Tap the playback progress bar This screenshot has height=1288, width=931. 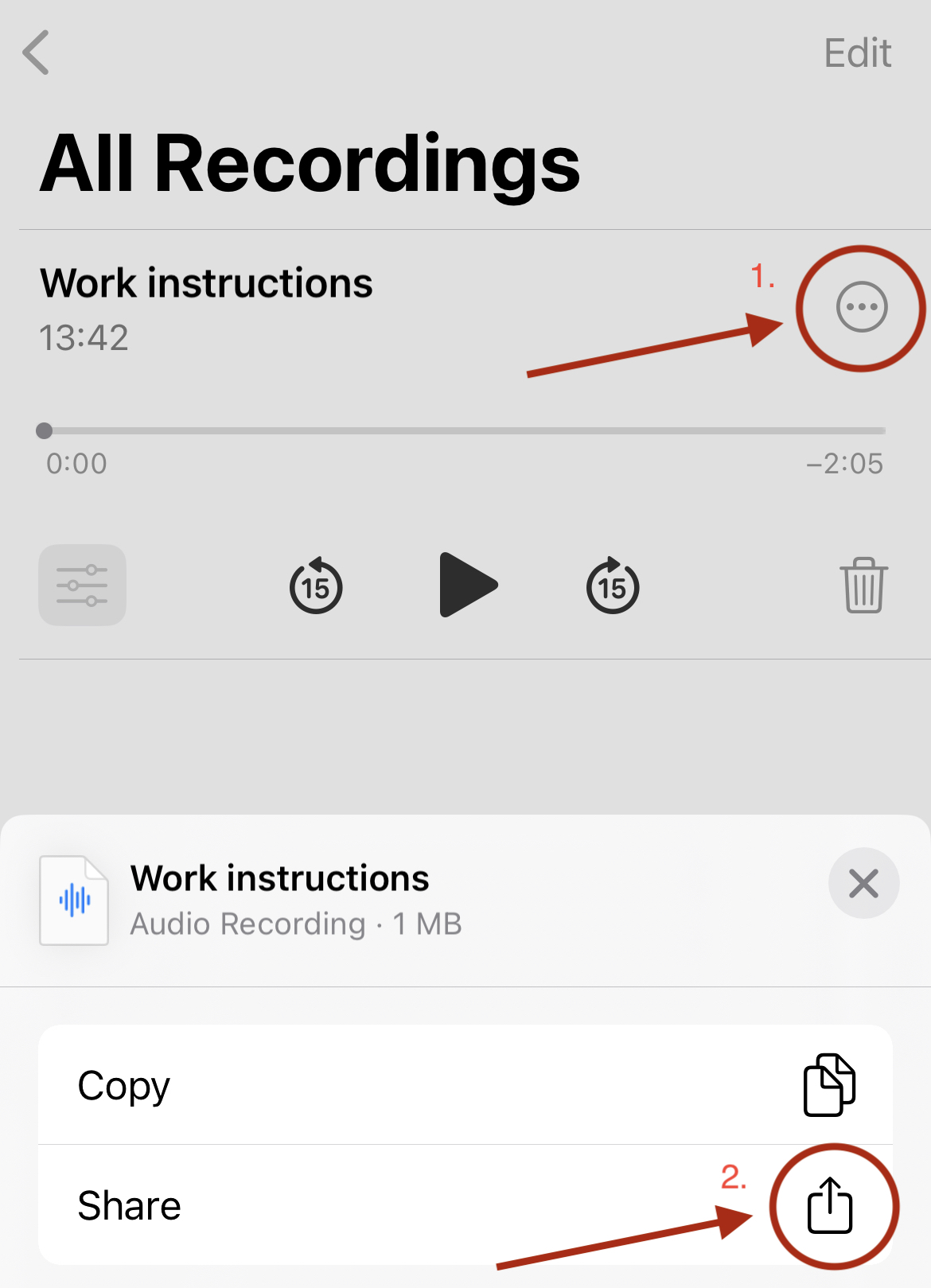(465, 430)
